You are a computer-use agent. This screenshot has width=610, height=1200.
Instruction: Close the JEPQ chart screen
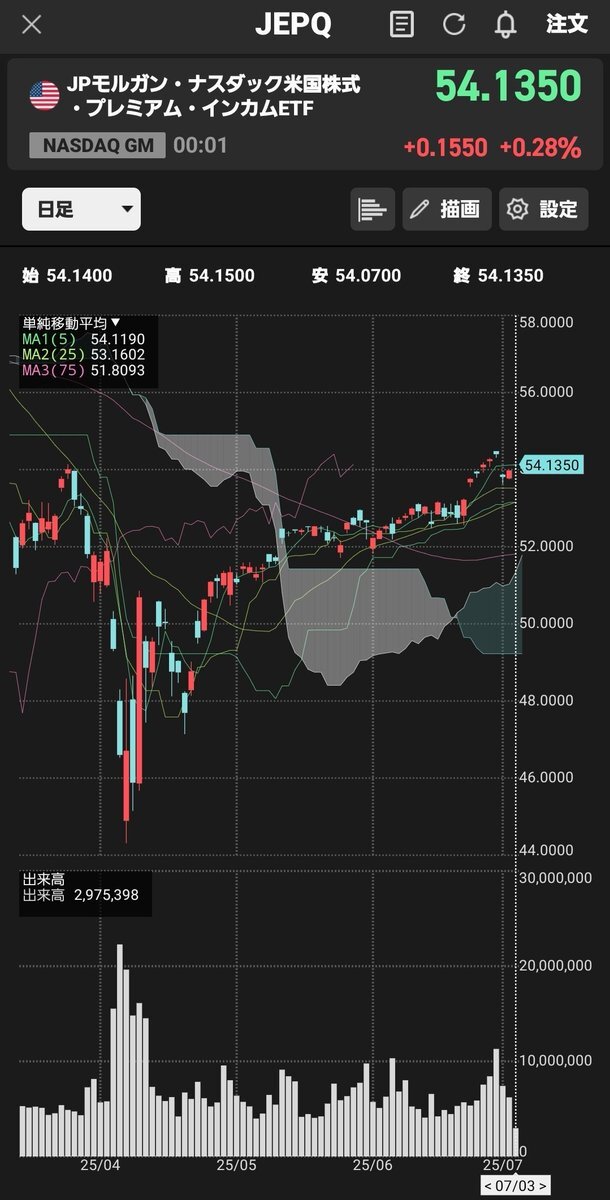tap(32, 24)
